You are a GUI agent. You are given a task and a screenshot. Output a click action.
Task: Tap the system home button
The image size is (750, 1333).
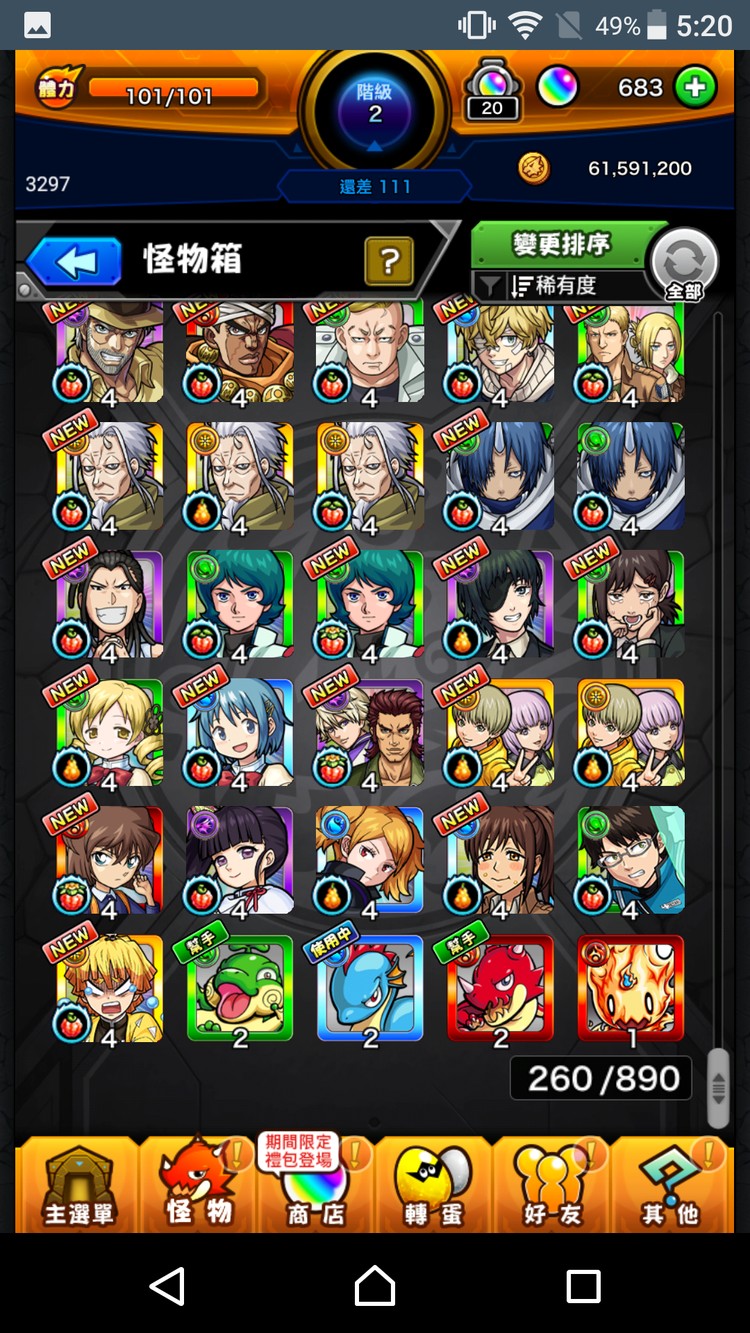click(375, 1286)
